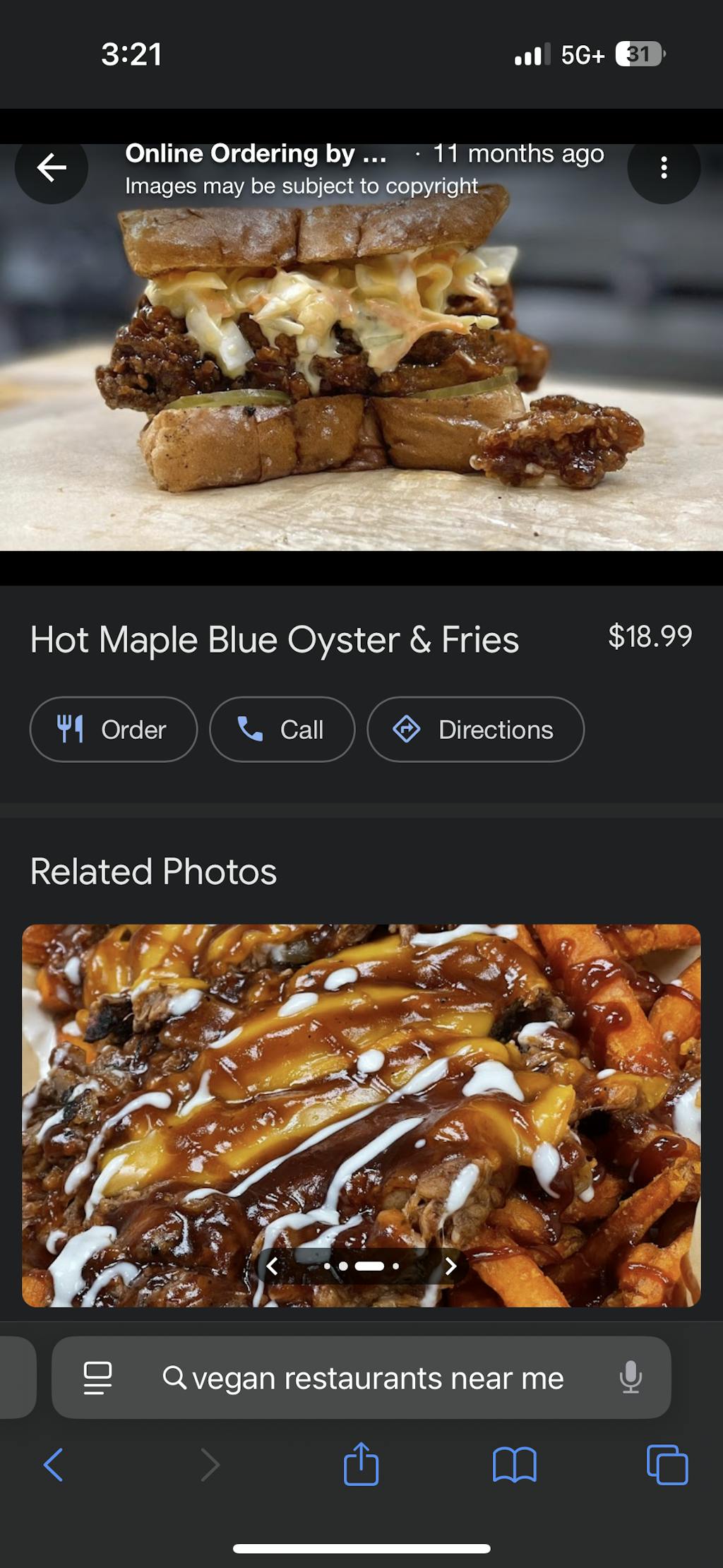
Task: Show the next related photo
Action: point(450,1267)
